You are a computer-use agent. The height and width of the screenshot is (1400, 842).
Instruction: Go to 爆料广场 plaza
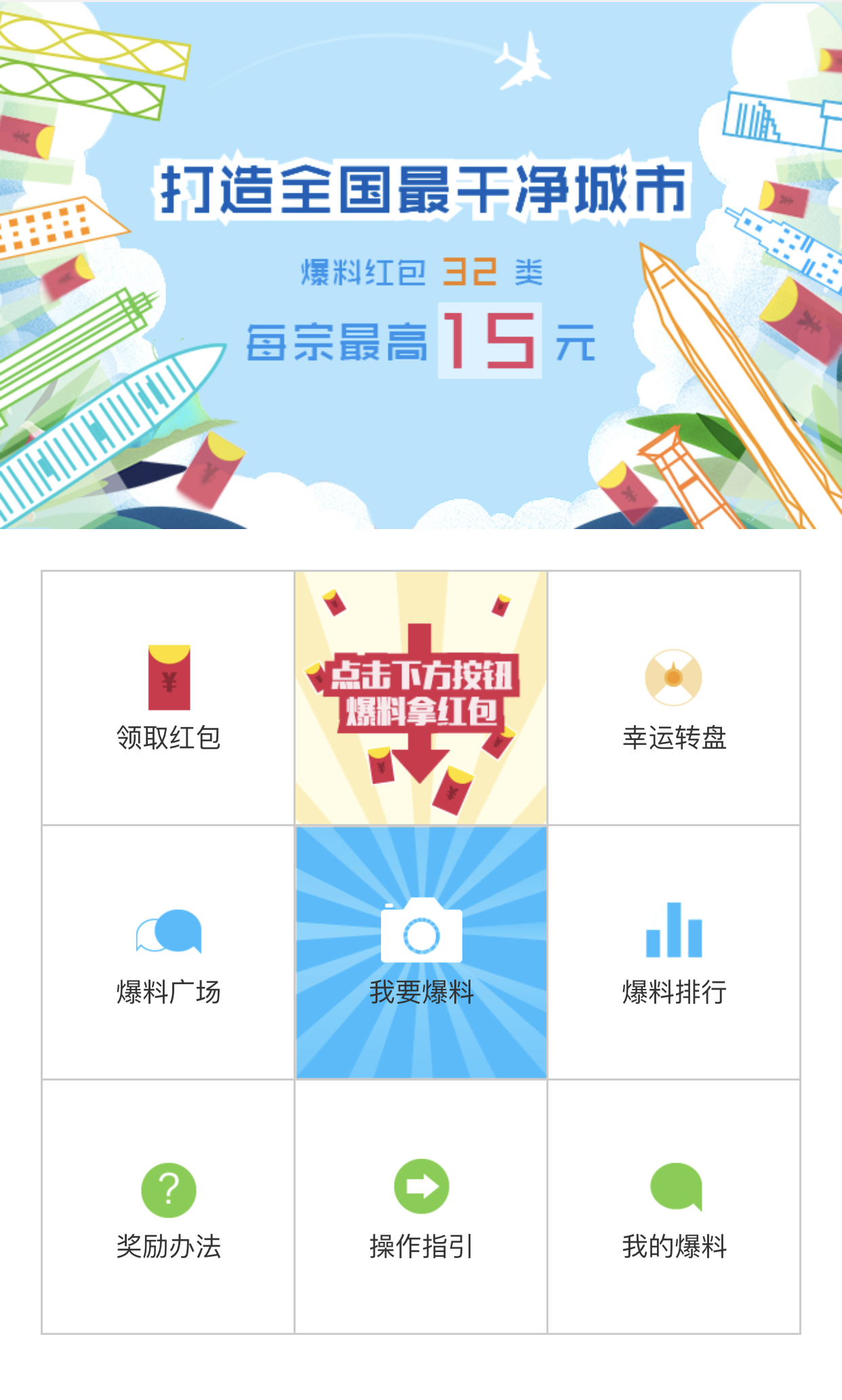coord(168,952)
